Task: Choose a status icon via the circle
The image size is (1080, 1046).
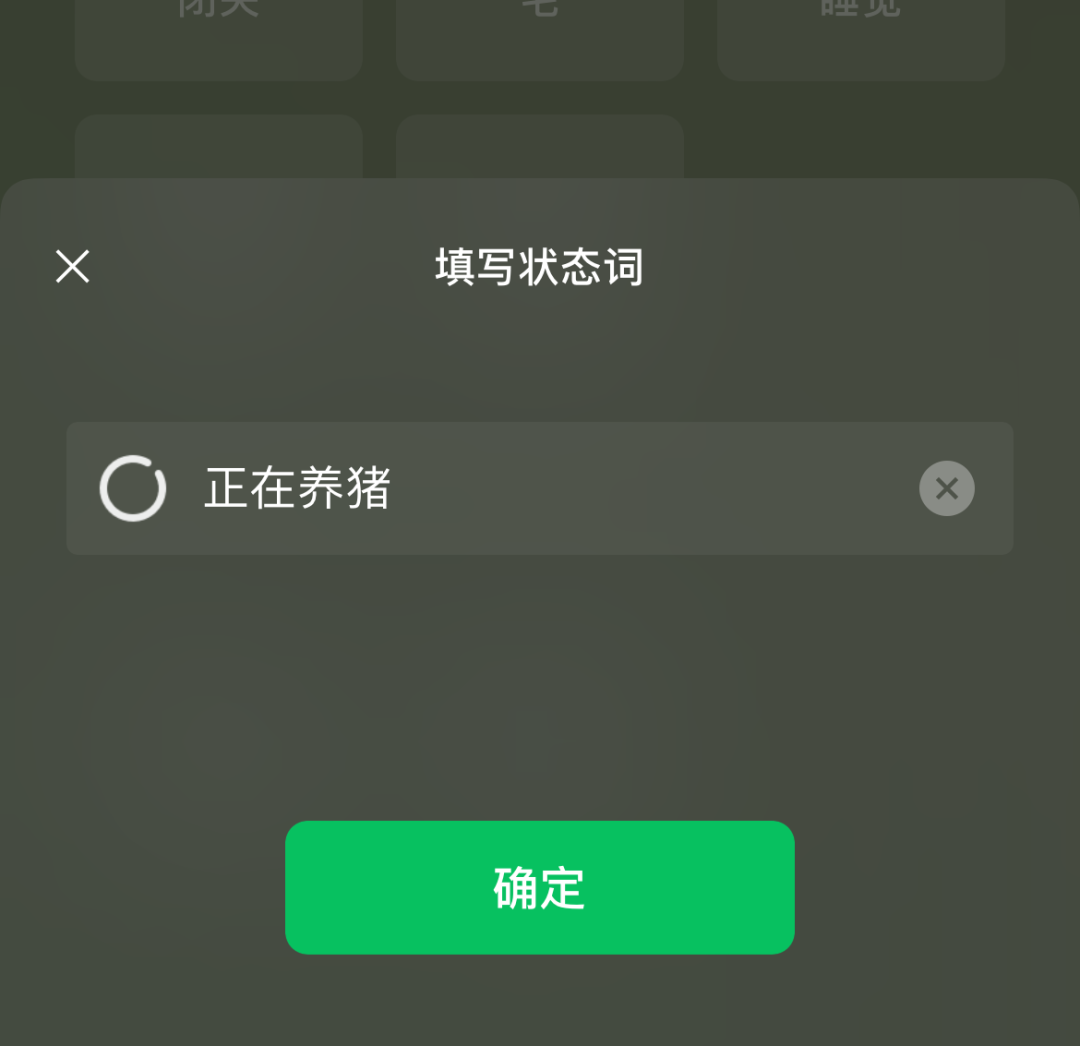Action: pyautogui.click(x=133, y=488)
